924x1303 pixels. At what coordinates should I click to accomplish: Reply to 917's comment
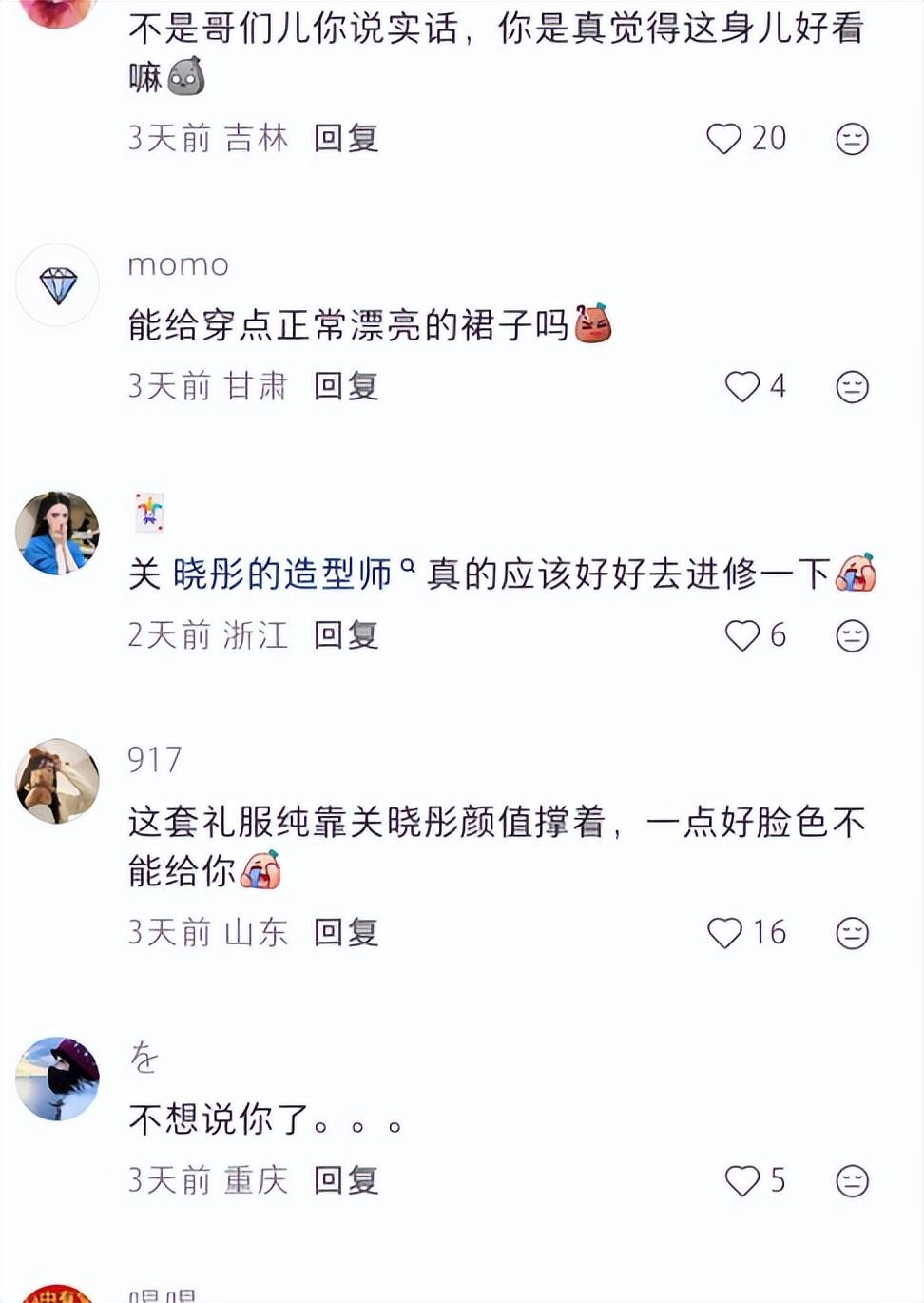pyautogui.click(x=346, y=933)
